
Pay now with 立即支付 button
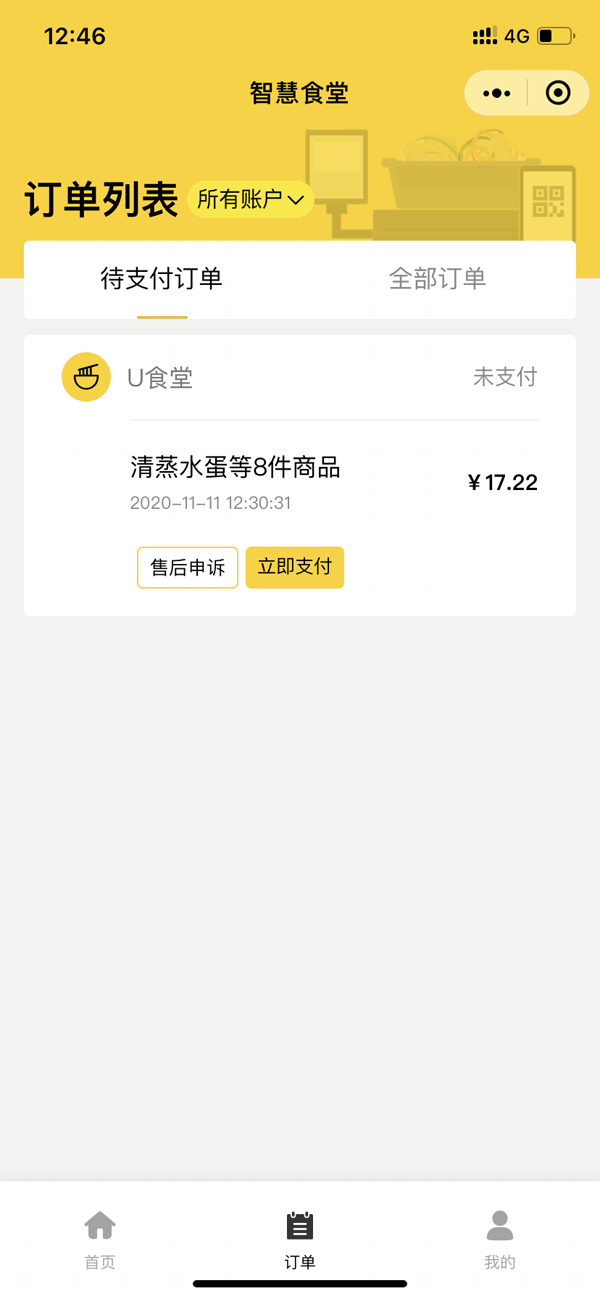pos(295,567)
